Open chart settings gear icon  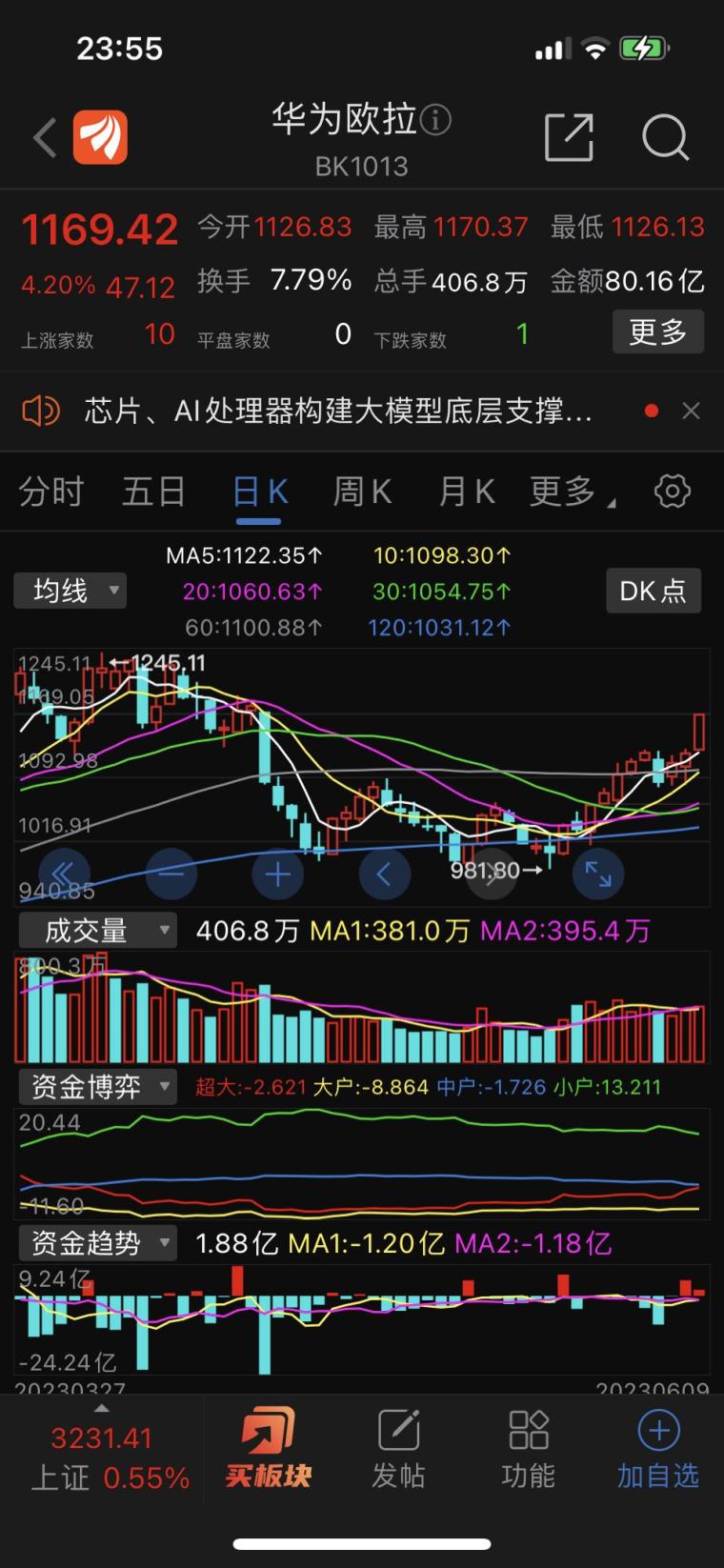(x=673, y=492)
